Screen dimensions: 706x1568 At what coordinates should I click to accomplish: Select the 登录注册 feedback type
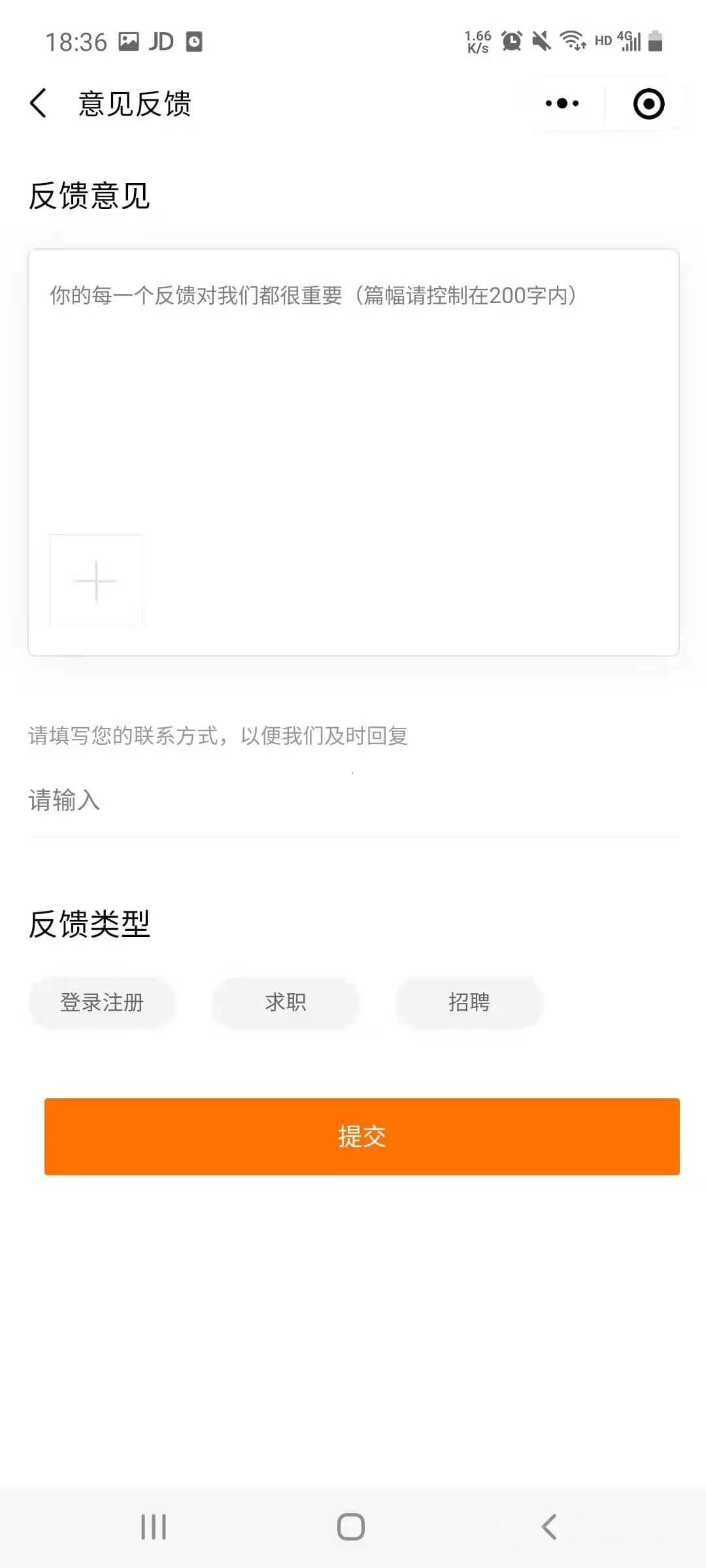(x=102, y=1002)
